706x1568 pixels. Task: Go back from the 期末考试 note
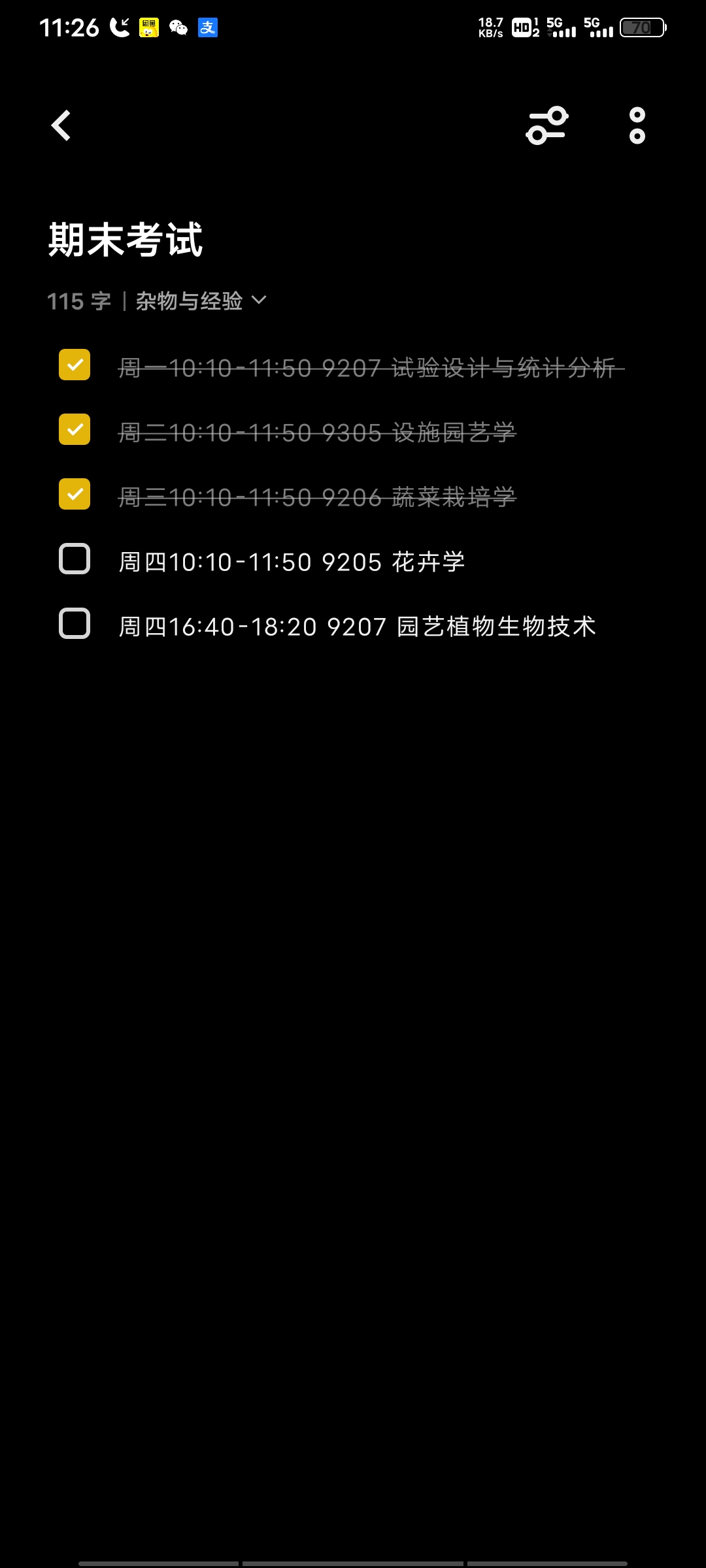[x=61, y=125]
